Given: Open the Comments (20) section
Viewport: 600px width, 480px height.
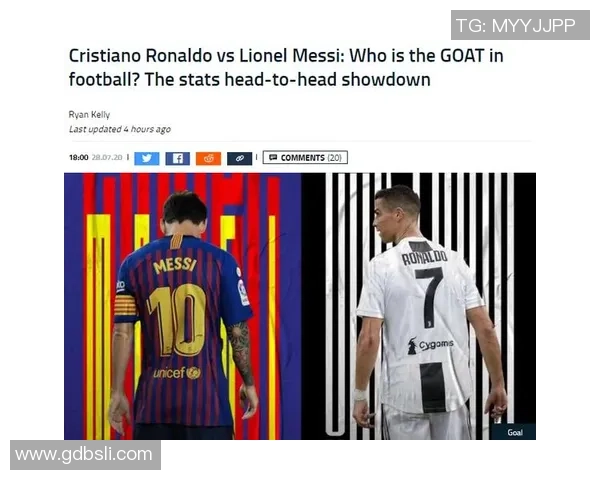Looking at the screenshot, I should tap(305, 158).
